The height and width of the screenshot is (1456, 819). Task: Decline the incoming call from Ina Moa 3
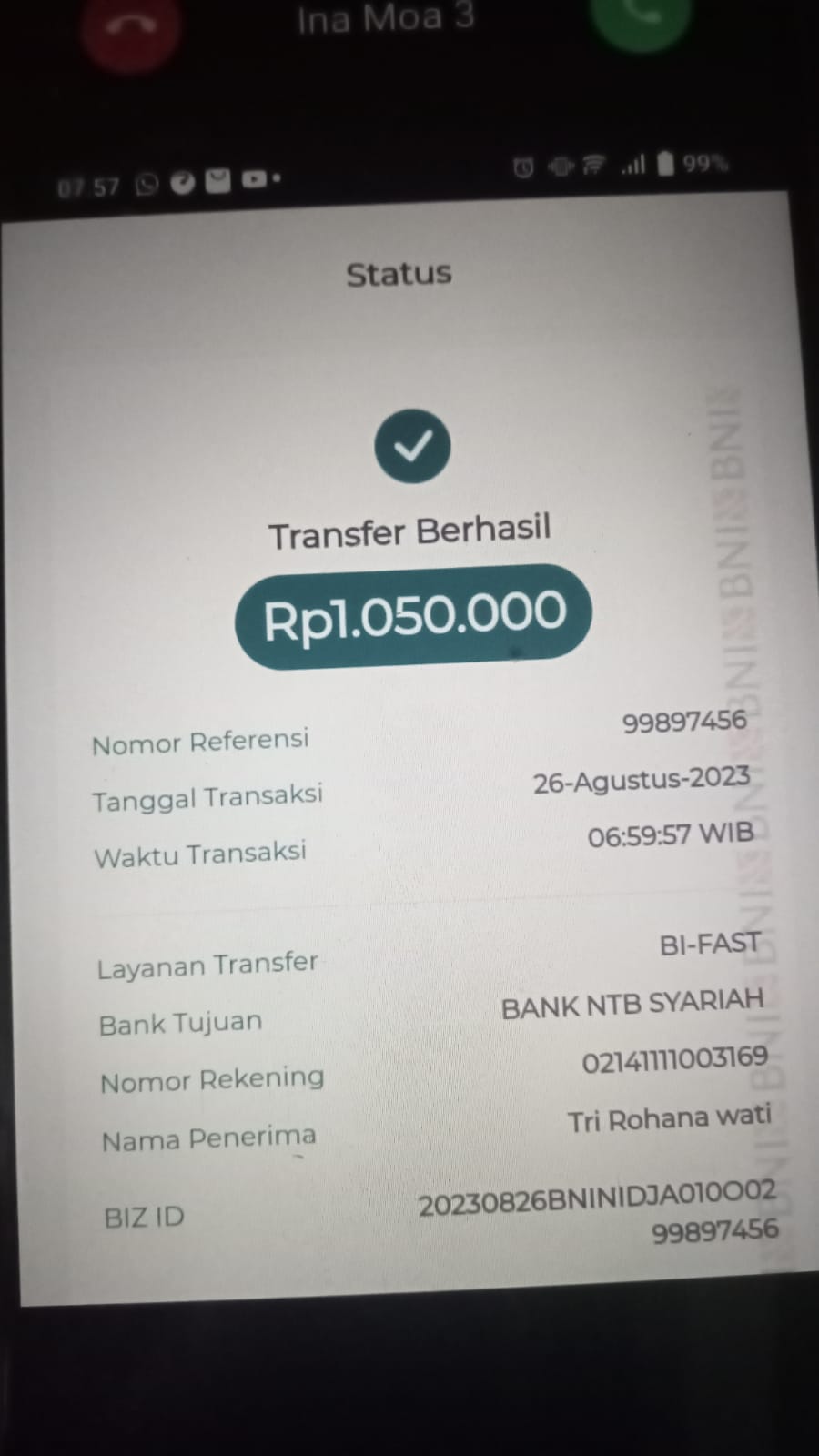pos(130,25)
